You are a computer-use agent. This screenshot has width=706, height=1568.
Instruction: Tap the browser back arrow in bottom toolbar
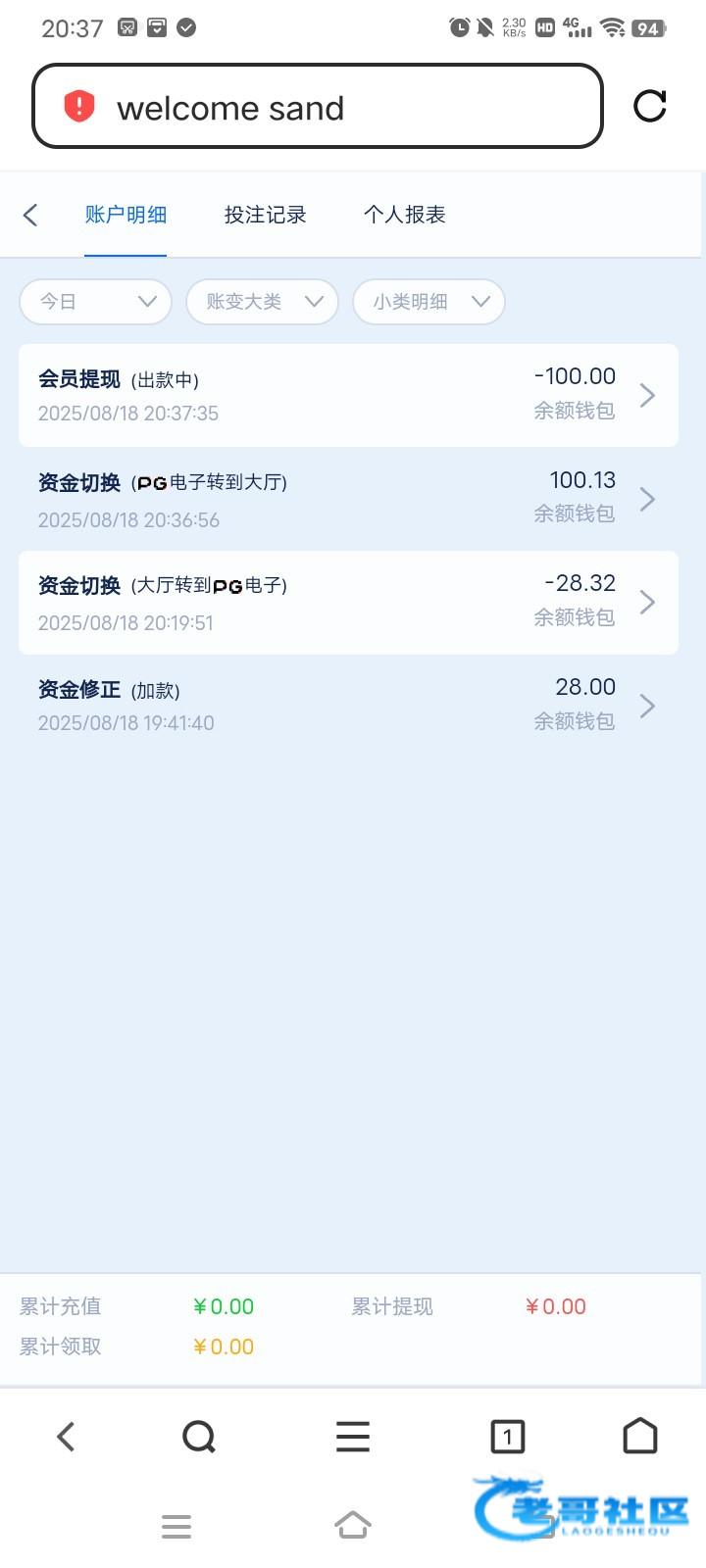(x=66, y=1437)
